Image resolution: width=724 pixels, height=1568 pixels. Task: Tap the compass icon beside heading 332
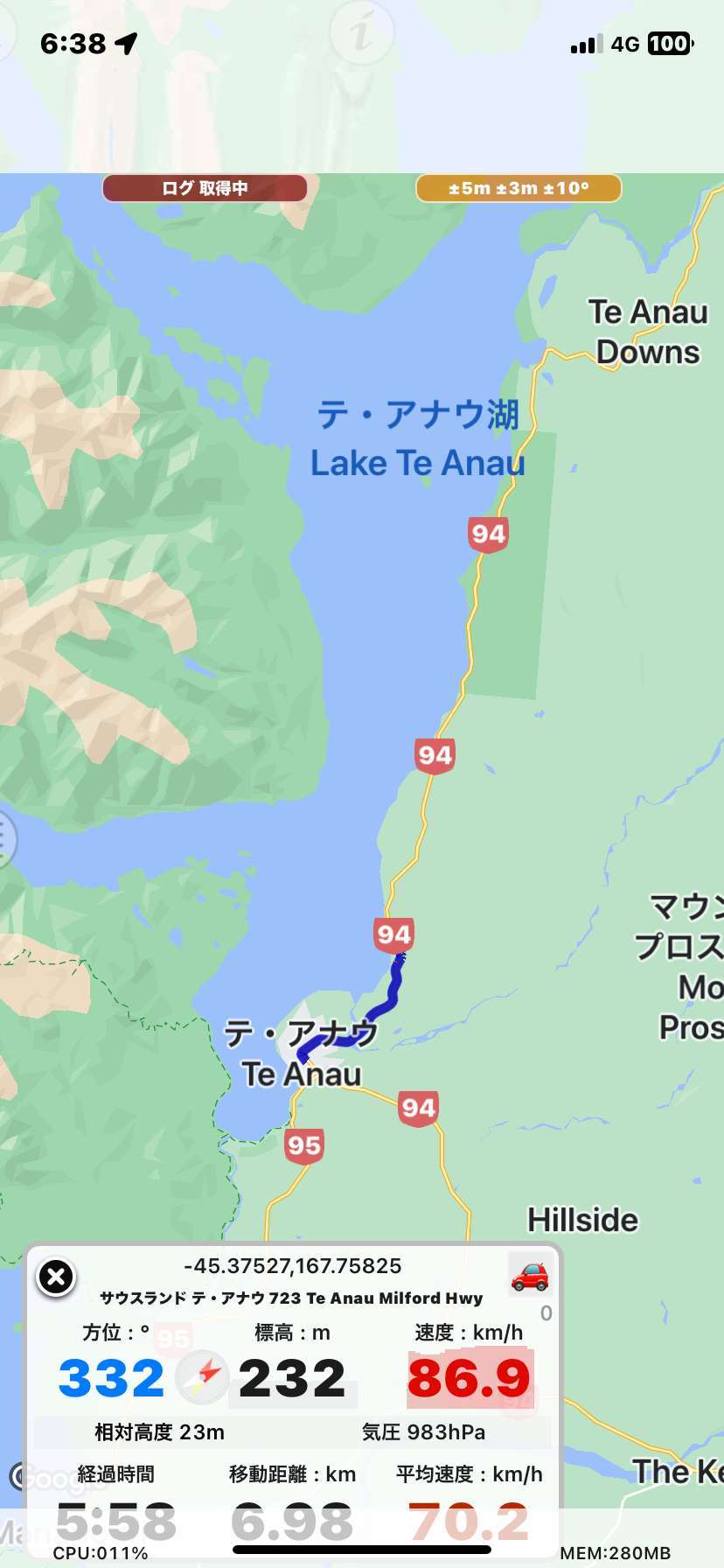click(202, 1376)
